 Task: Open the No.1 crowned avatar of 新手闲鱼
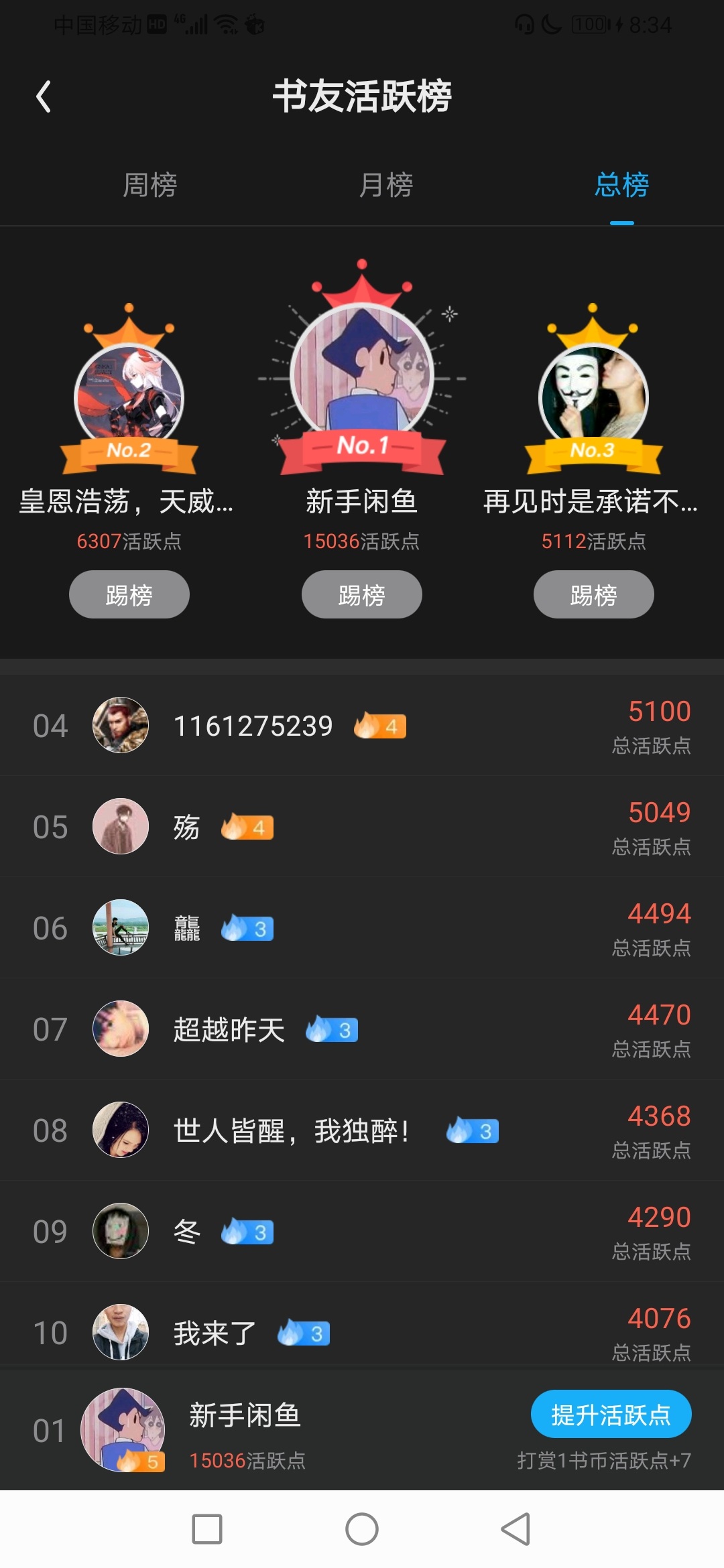(362, 372)
